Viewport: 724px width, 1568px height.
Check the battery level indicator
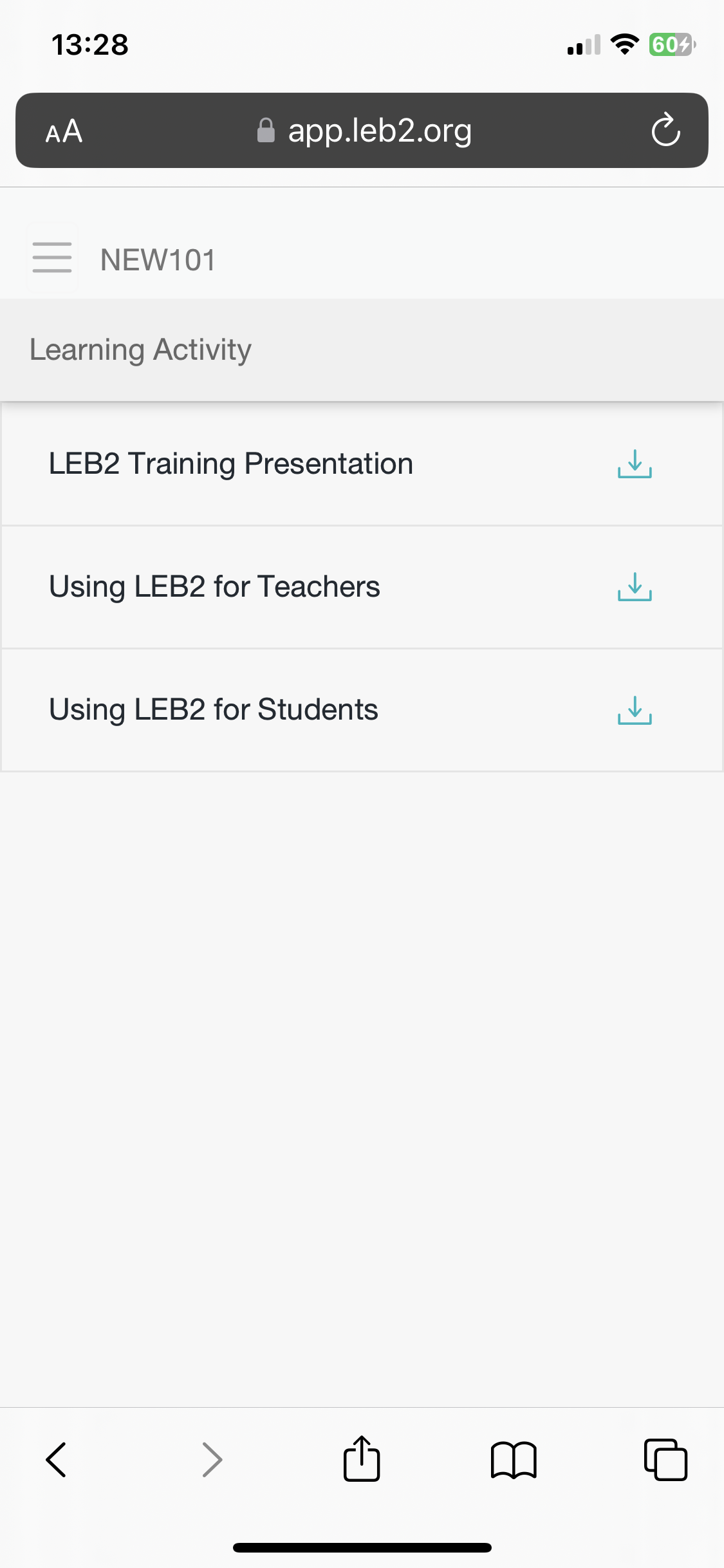point(670,44)
